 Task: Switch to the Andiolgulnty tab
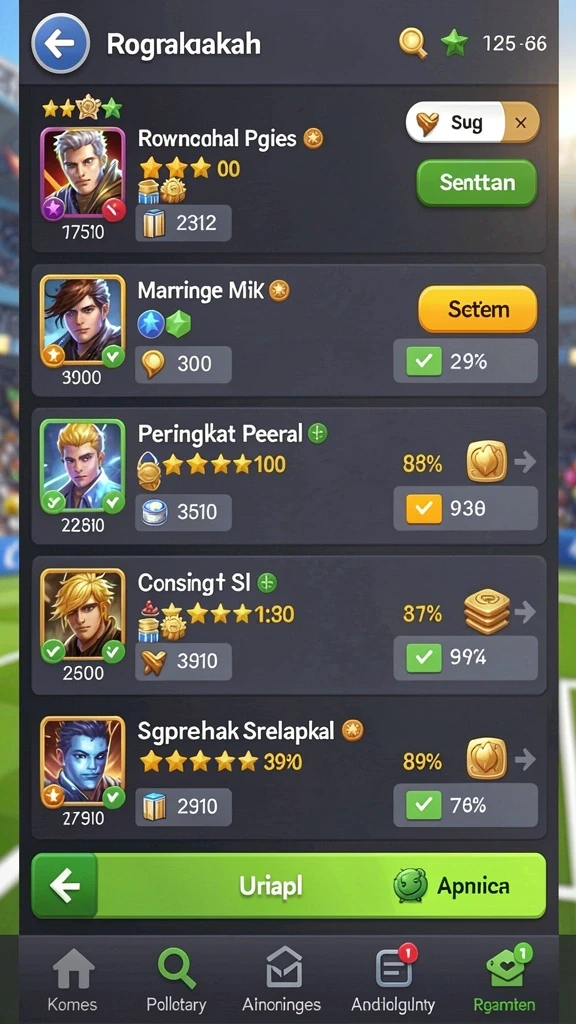click(x=393, y=980)
